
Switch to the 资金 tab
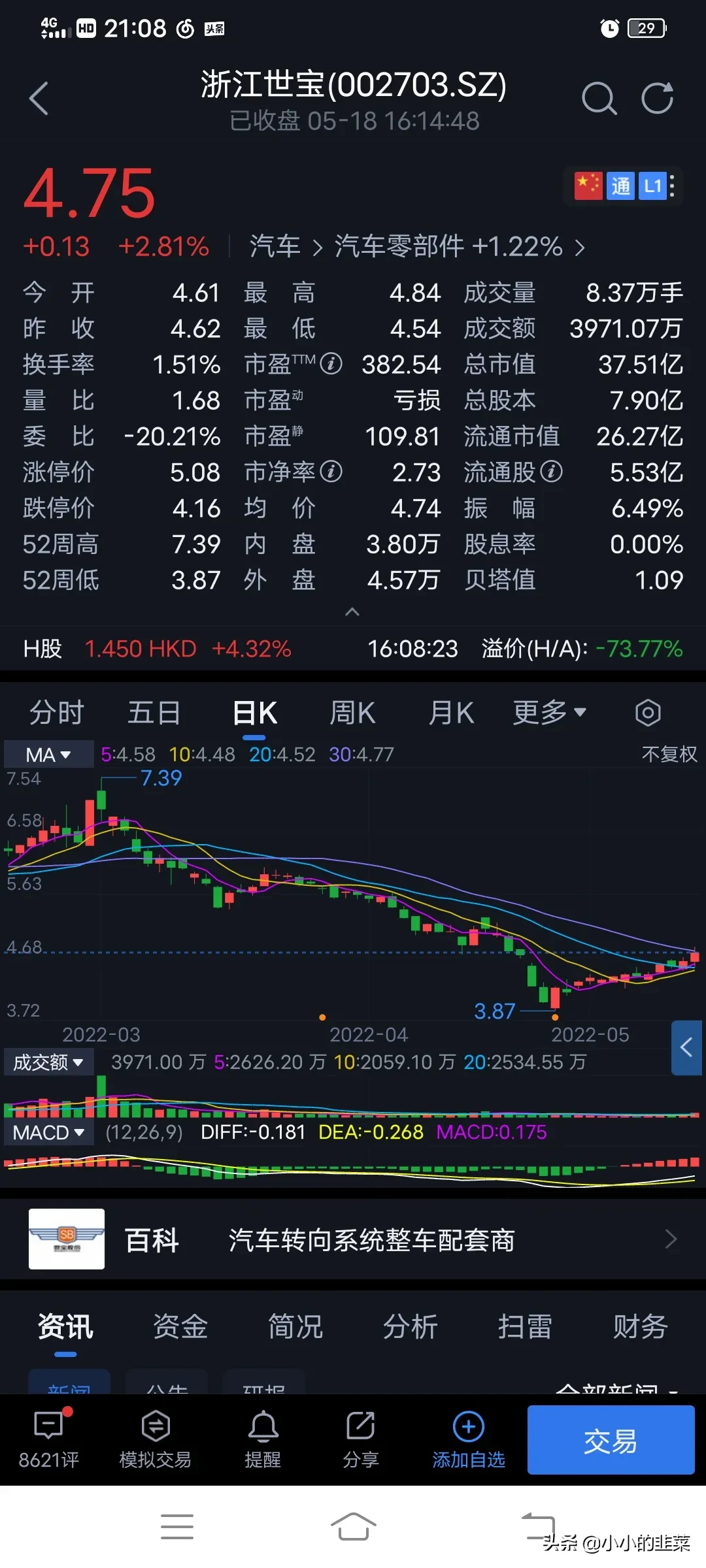[180, 1327]
